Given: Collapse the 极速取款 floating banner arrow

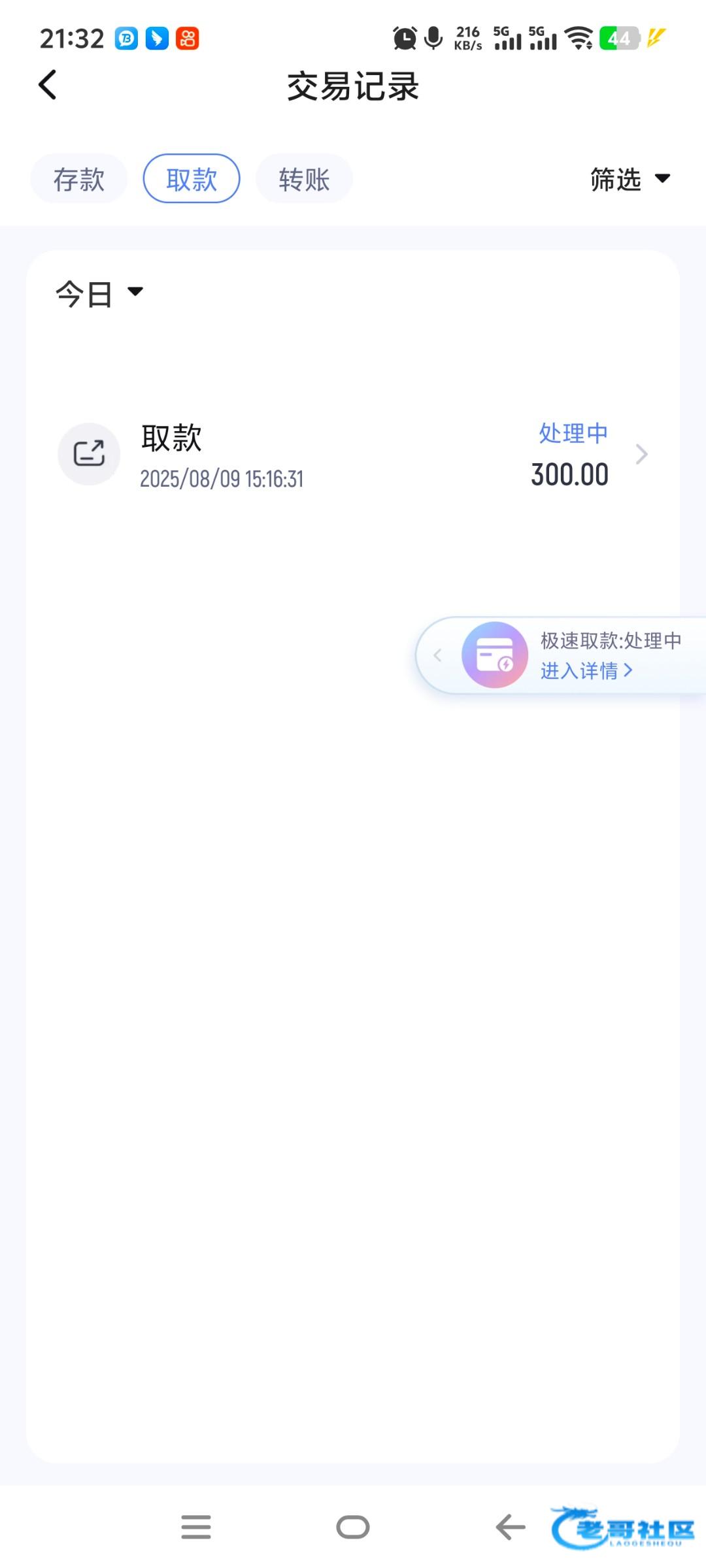Looking at the screenshot, I should click(x=438, y=655).
